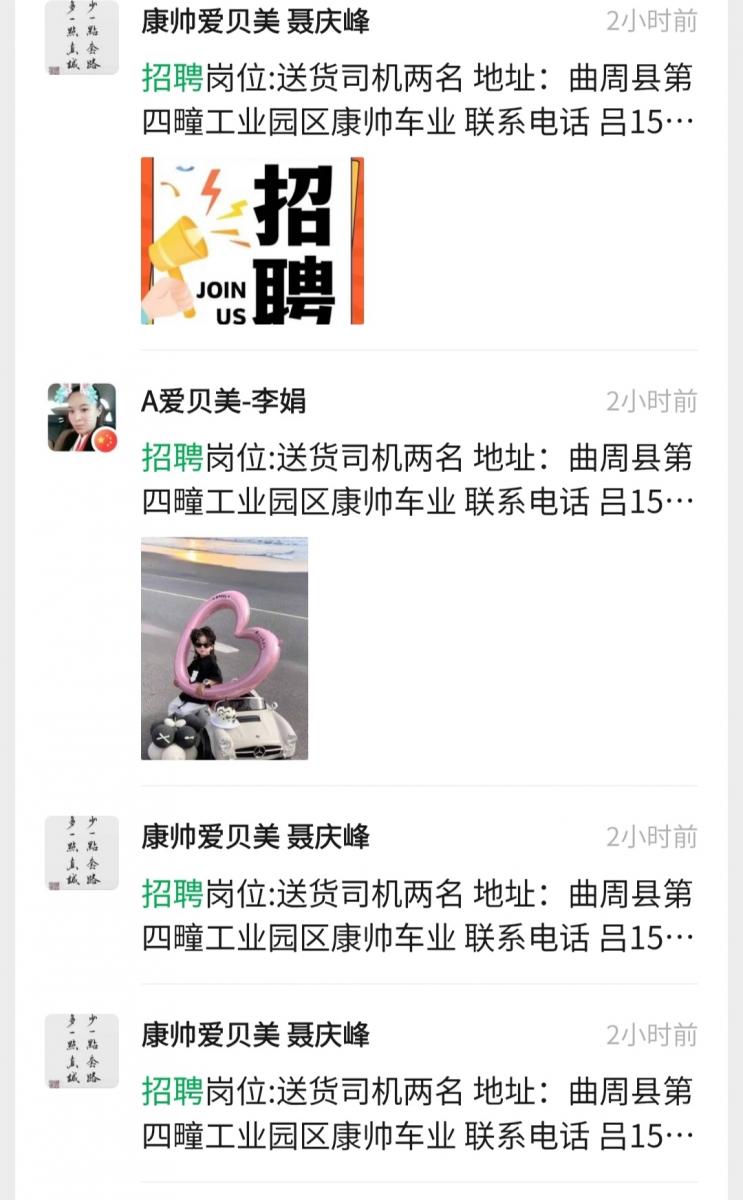Open the 招聘 JOIN US picture
The image size is (743, 1200).
point(252,241)
